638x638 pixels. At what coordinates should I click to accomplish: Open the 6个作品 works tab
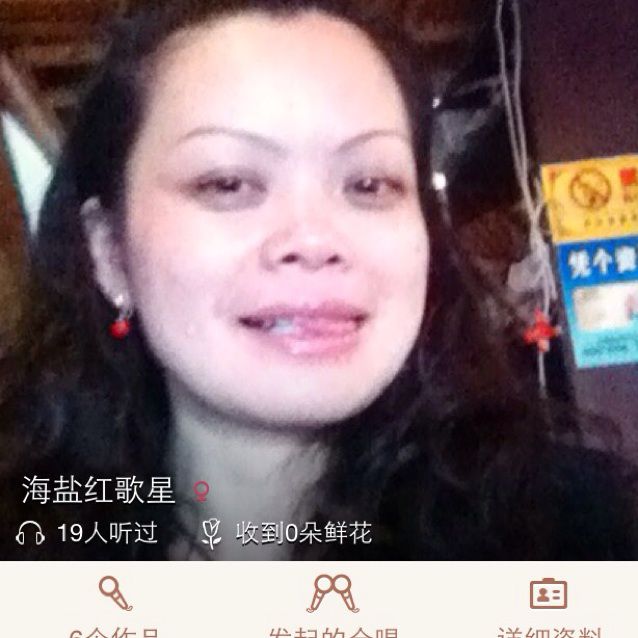(x=115, y=604)
